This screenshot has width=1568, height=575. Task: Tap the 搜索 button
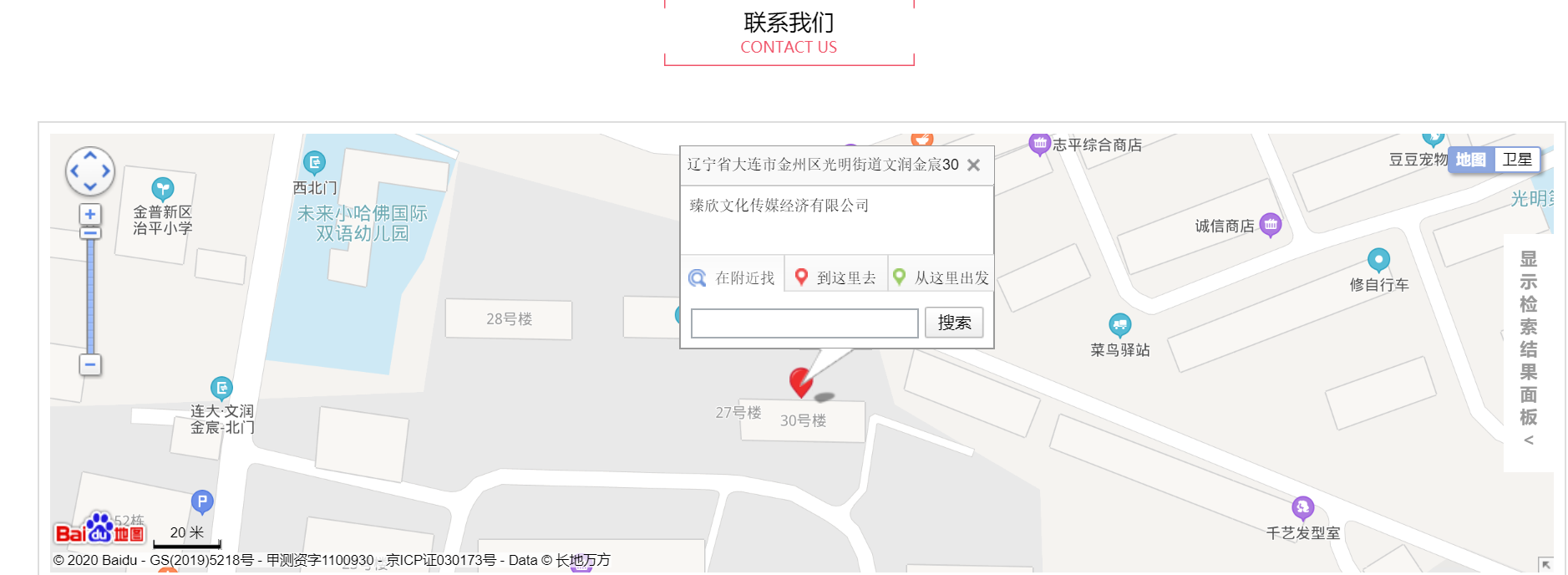pos(954,323)
